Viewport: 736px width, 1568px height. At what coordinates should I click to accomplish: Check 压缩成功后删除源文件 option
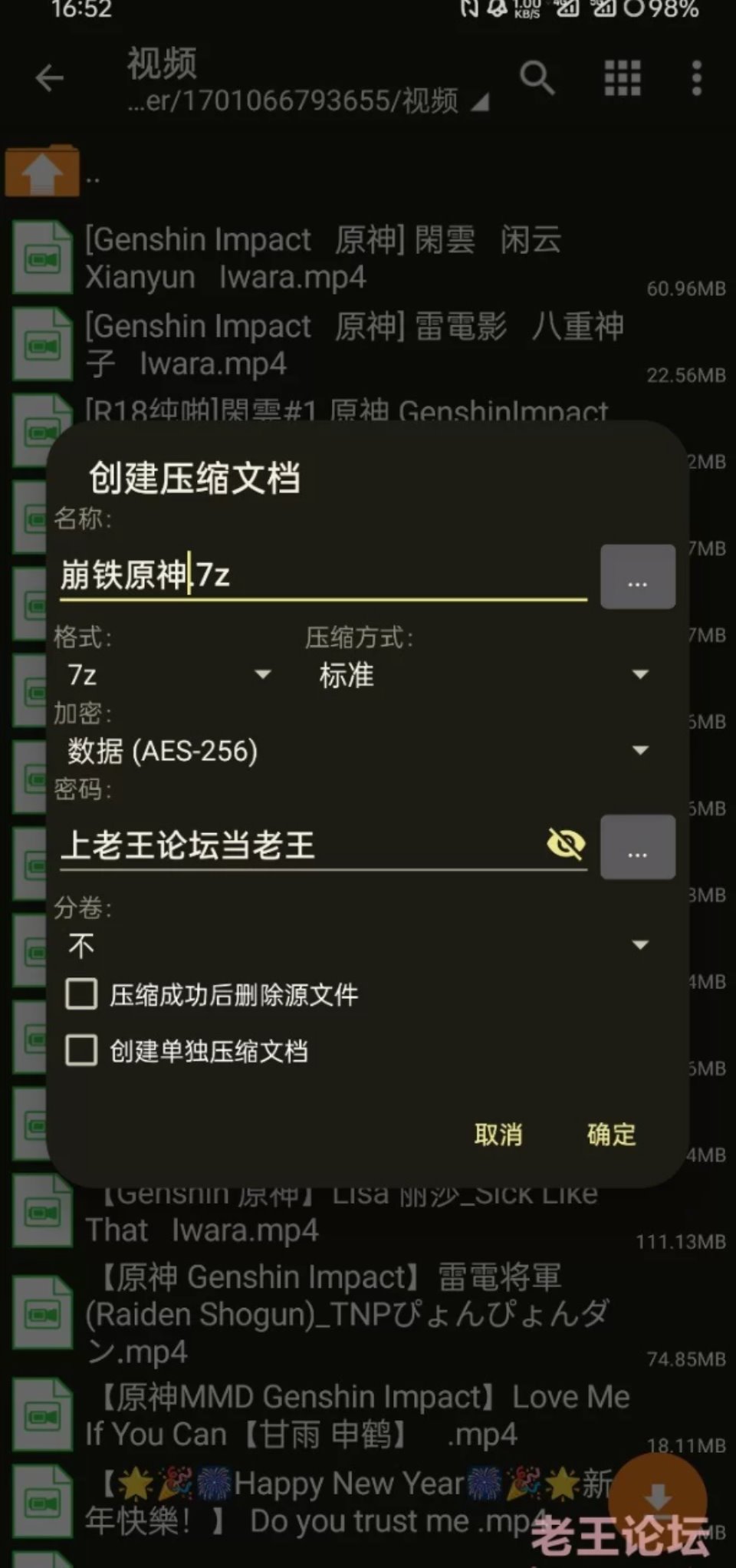pos(82,995)
